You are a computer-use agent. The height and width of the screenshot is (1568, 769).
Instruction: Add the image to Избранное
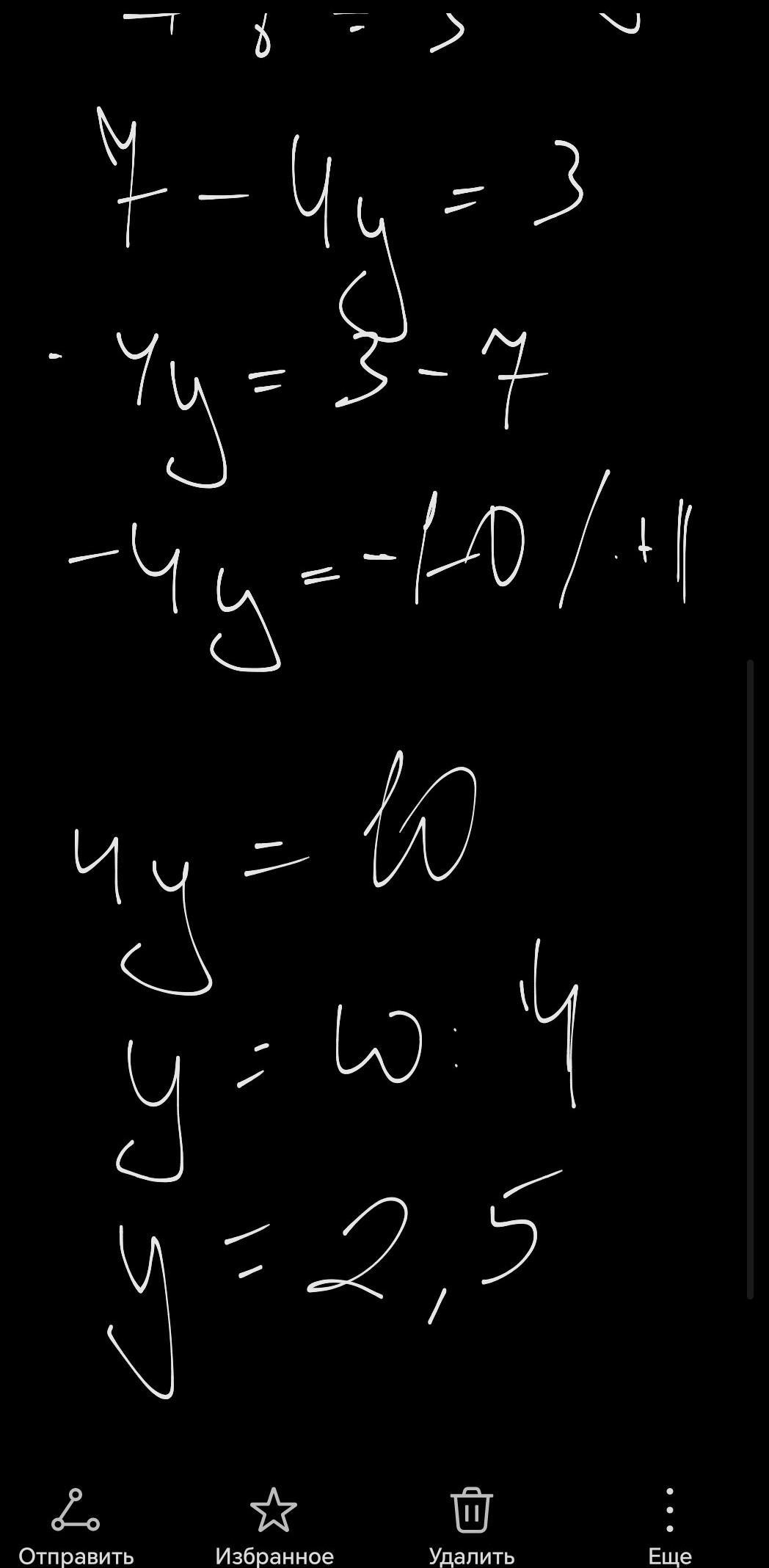tap(274, 1526)
